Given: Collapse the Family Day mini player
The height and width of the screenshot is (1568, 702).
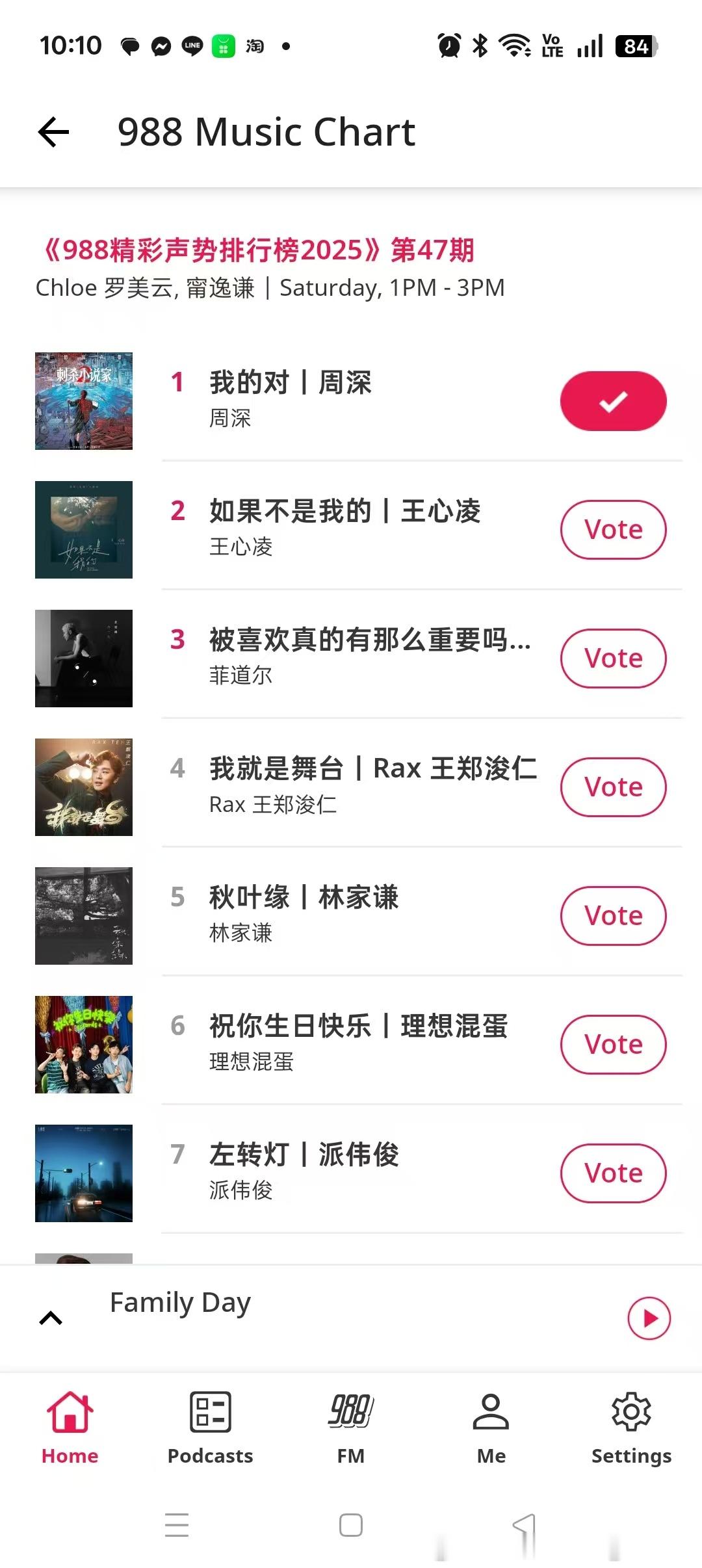Looking at the screenshot, I should coord(51,1318).
